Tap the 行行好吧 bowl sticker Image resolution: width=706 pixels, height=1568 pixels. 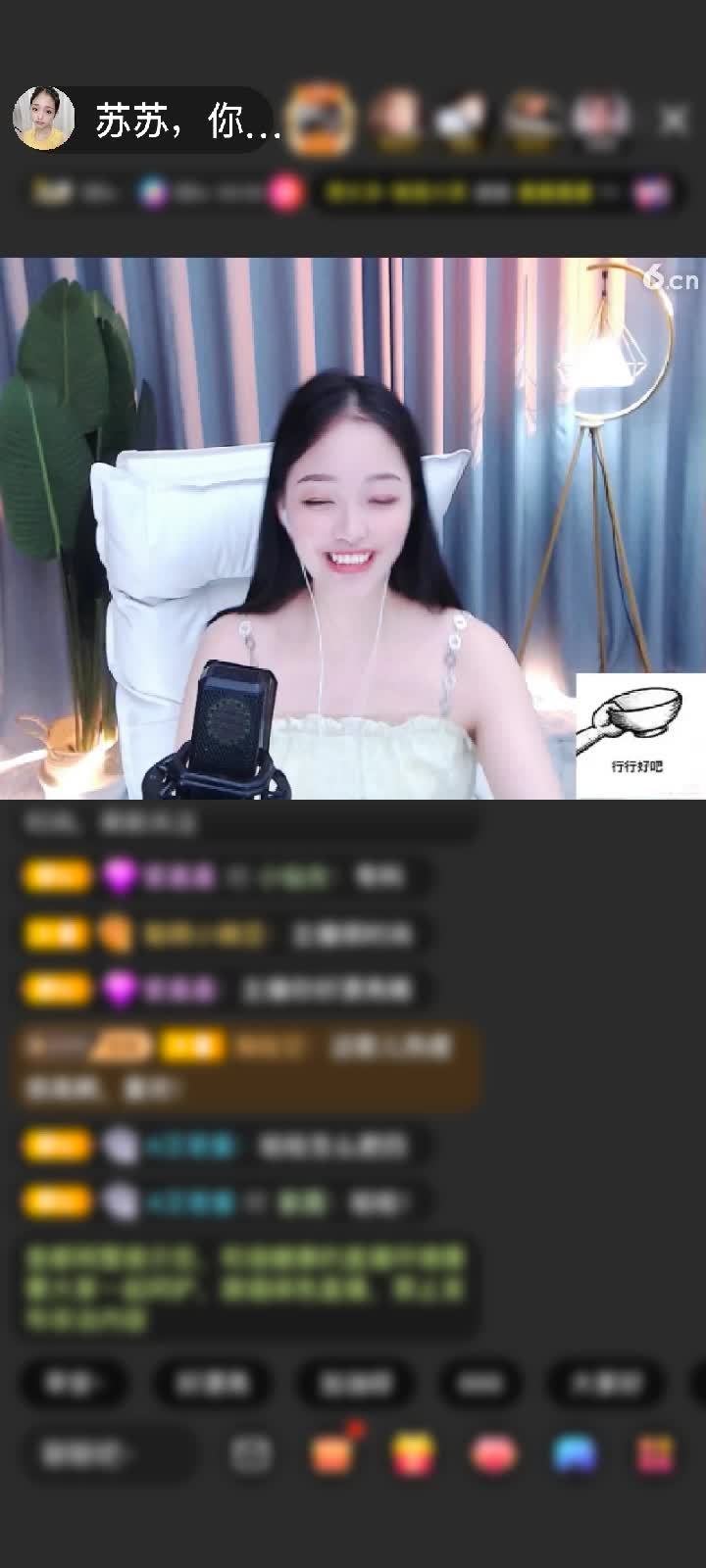click(x=638, y=734)
